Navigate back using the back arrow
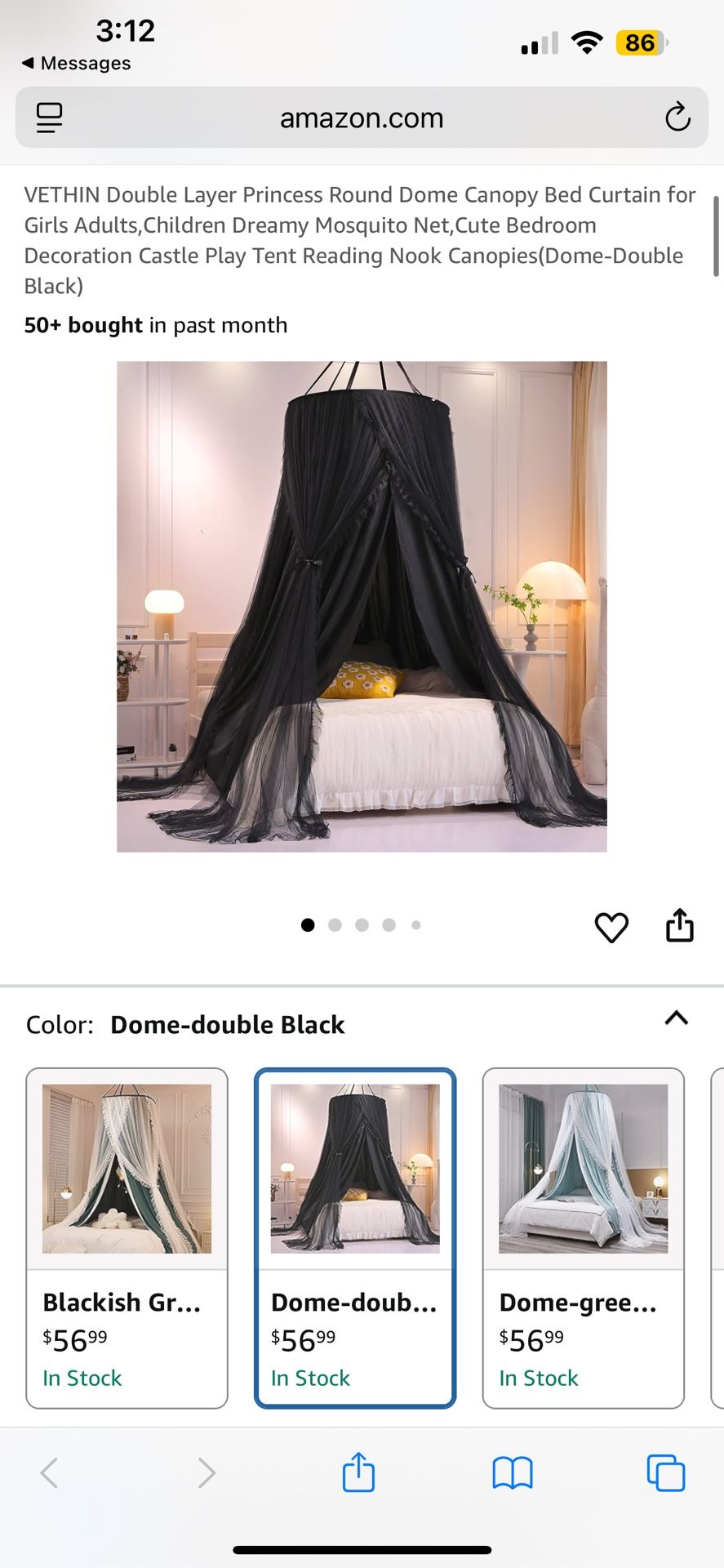This screenshot has width=724, height=1568. pyautogui.click(x=49, y=1473)
